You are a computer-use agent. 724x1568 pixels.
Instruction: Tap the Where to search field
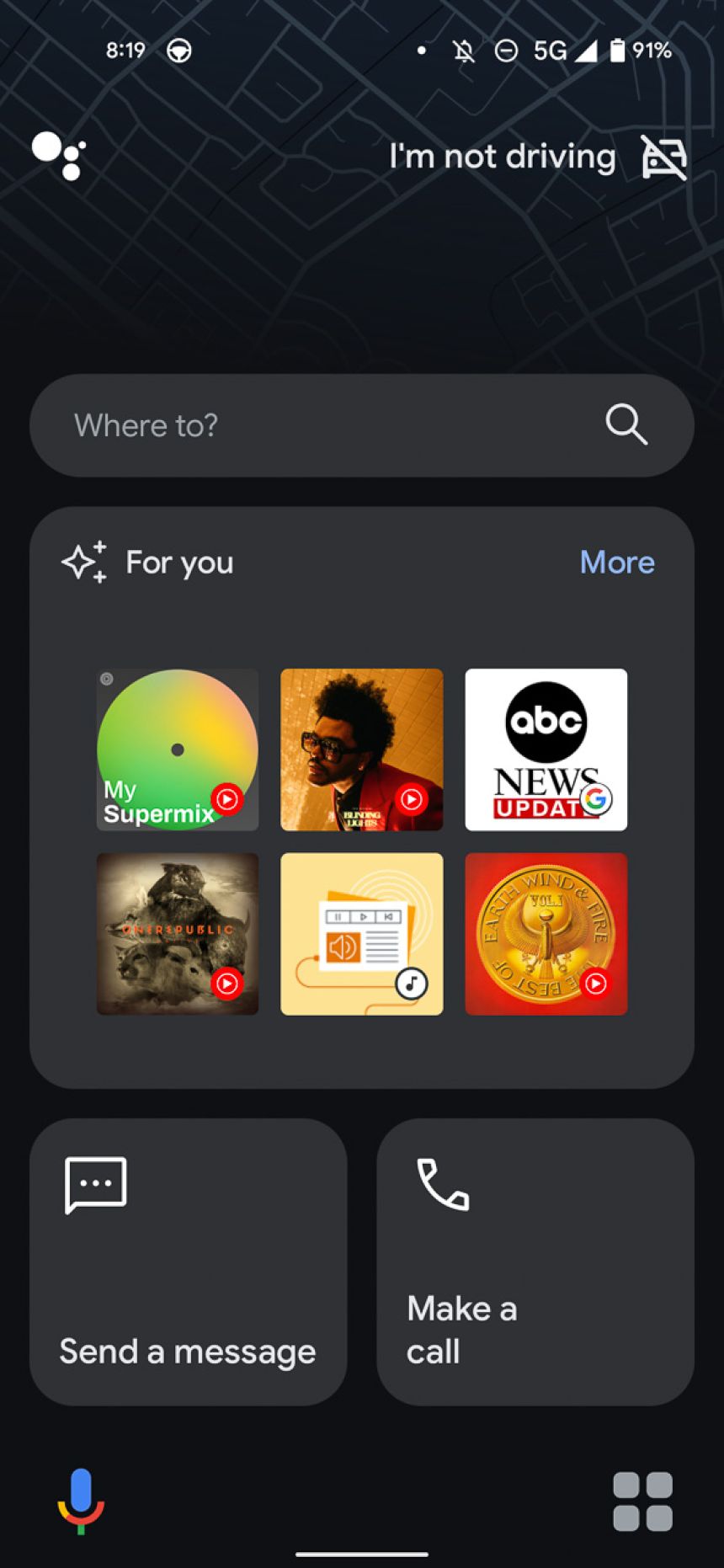coord(253,424)
